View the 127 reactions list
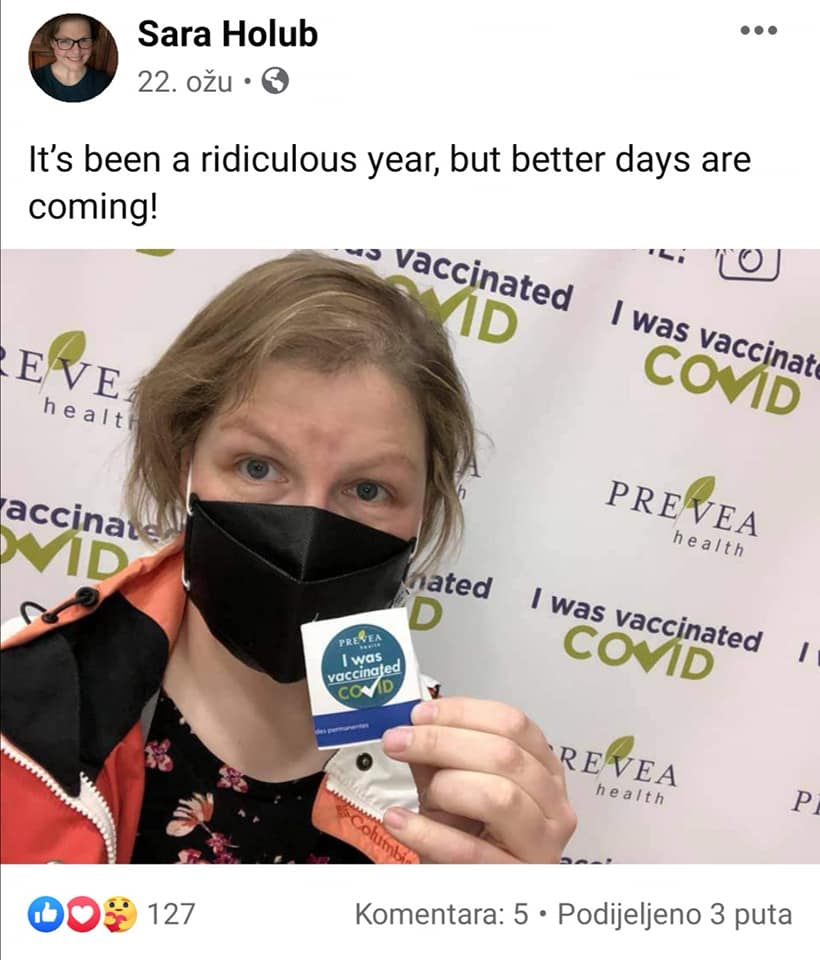820x960 pixels. pyautogui.click(x=111, y=914)
